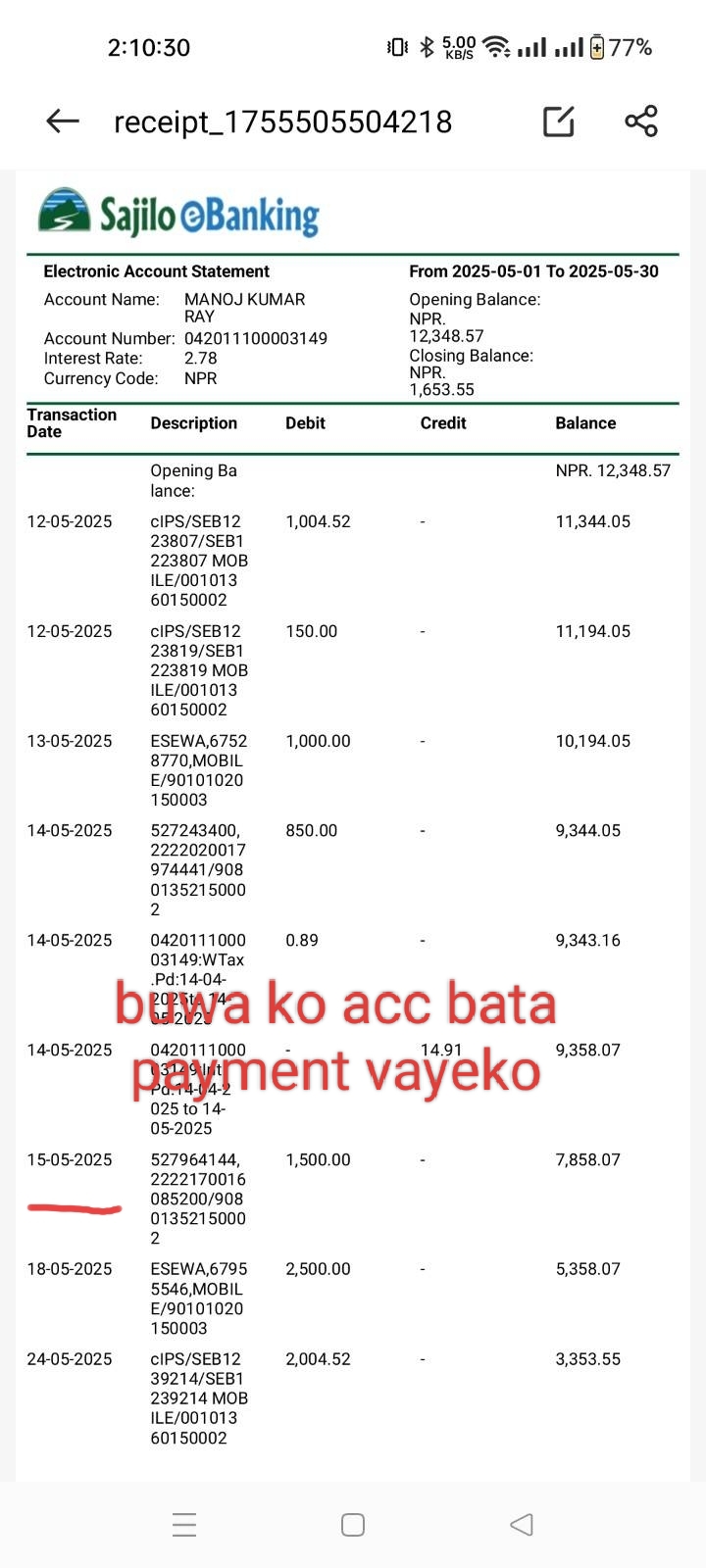
Task: Go back using the top arrow
Action: 63,122
